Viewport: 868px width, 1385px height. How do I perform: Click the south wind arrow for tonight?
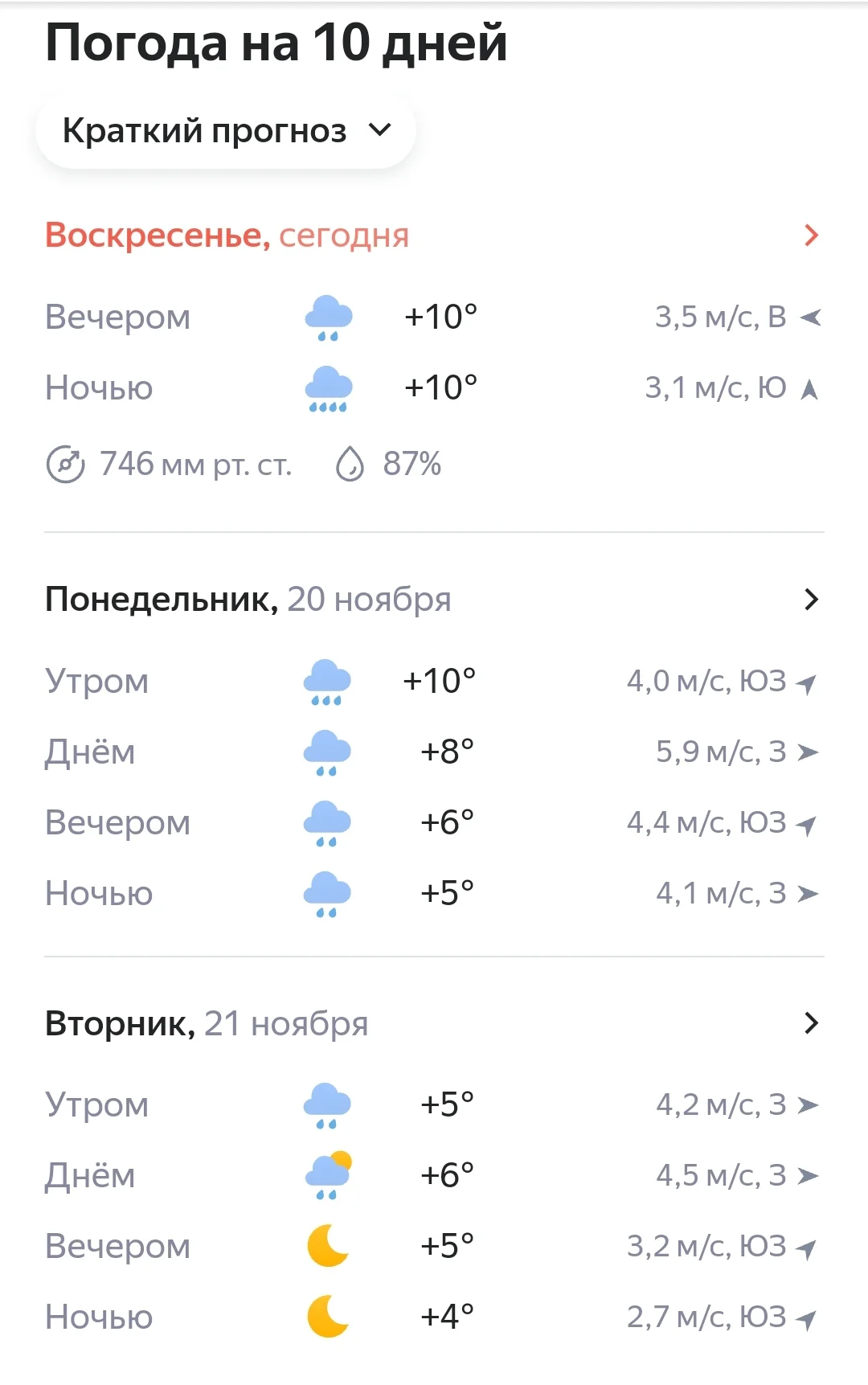point(810,388)
